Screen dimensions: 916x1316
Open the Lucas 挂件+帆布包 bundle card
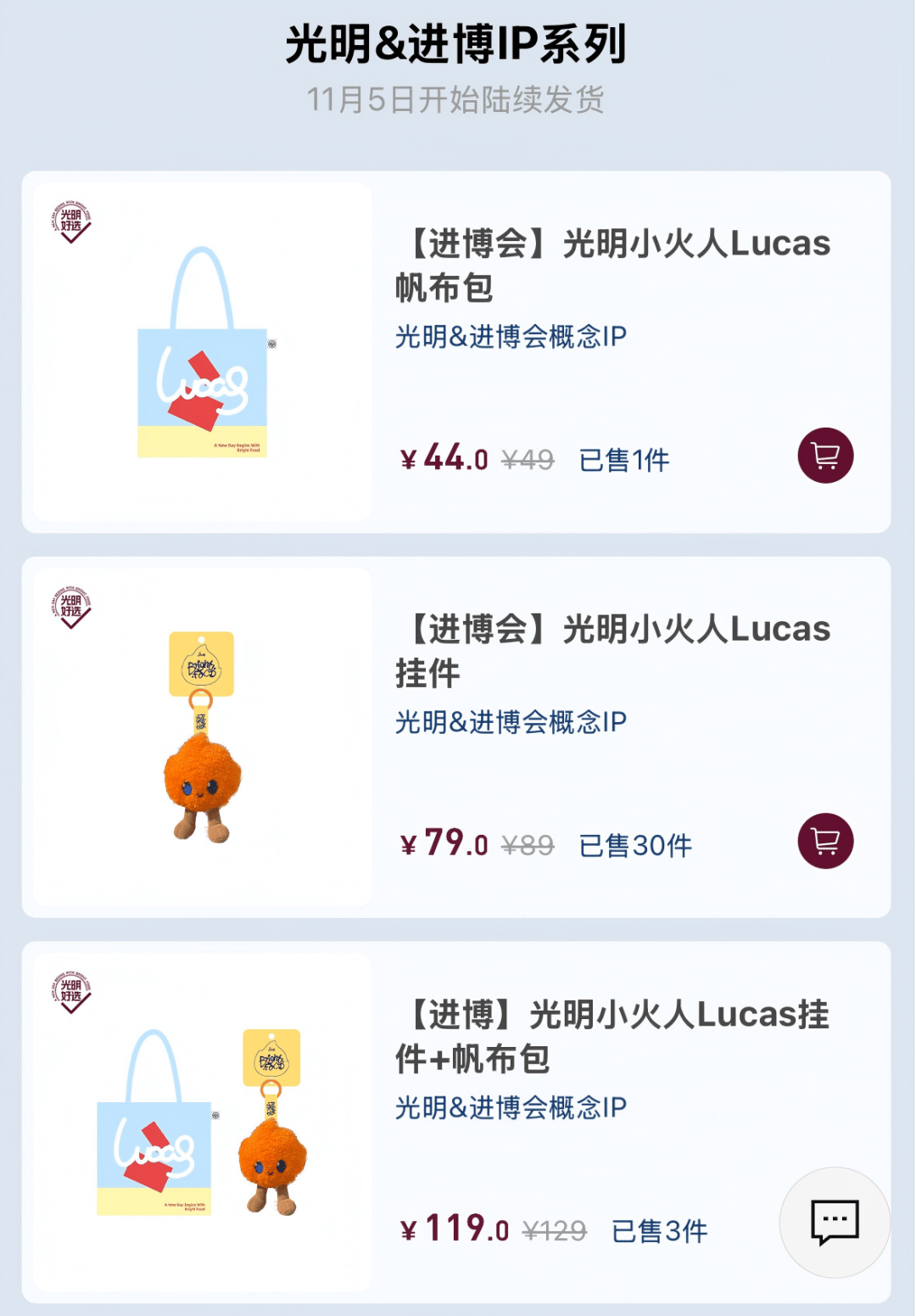tap(612, 1035)
